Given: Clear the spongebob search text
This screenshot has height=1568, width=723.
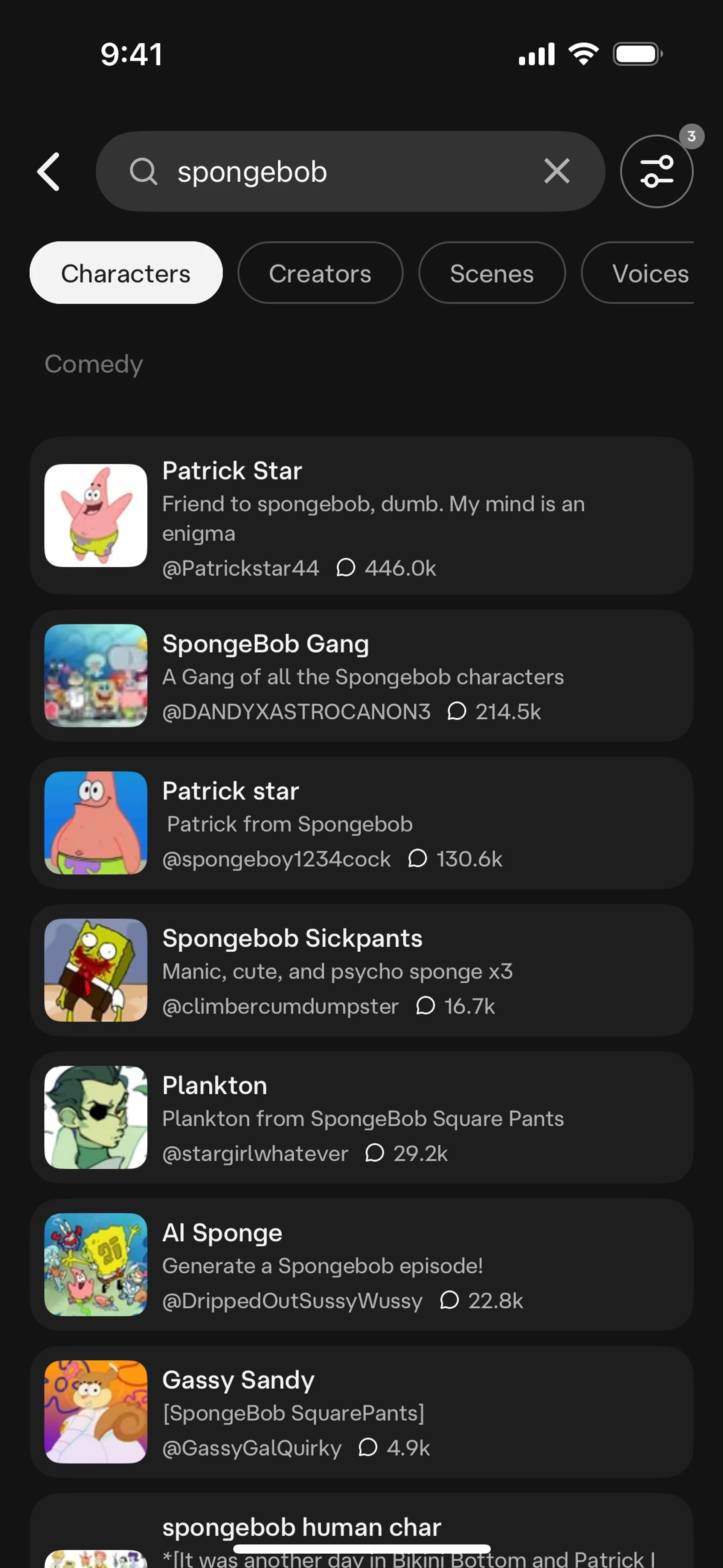Looking at the screenshot, I should (556, 171).
